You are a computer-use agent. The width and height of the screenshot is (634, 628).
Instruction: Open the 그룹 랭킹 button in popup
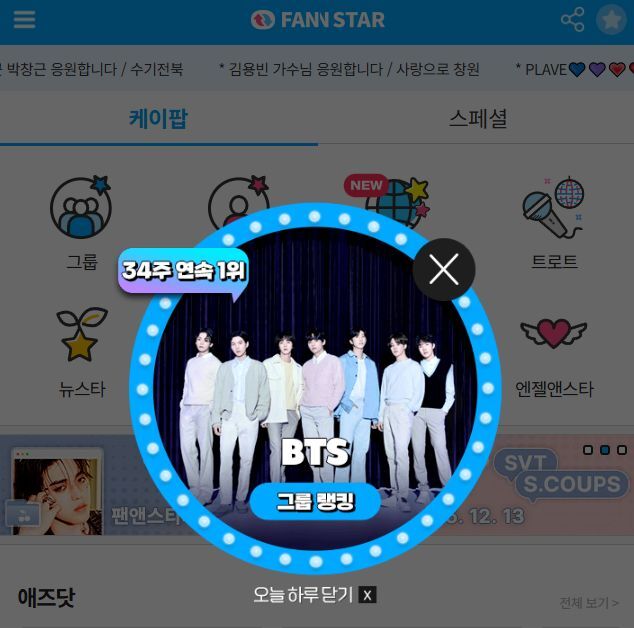315,501
